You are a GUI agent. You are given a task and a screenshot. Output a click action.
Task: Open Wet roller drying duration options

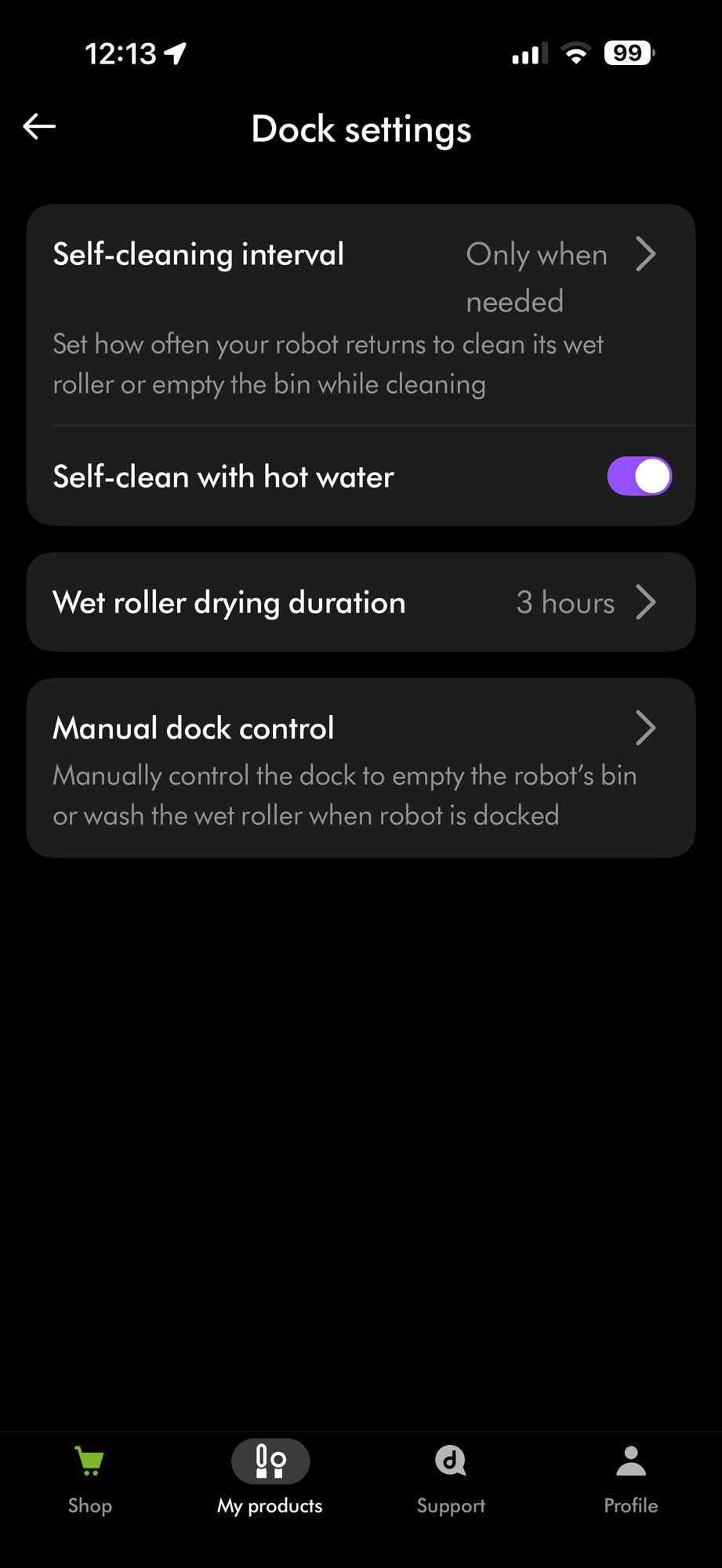point(361,602)
